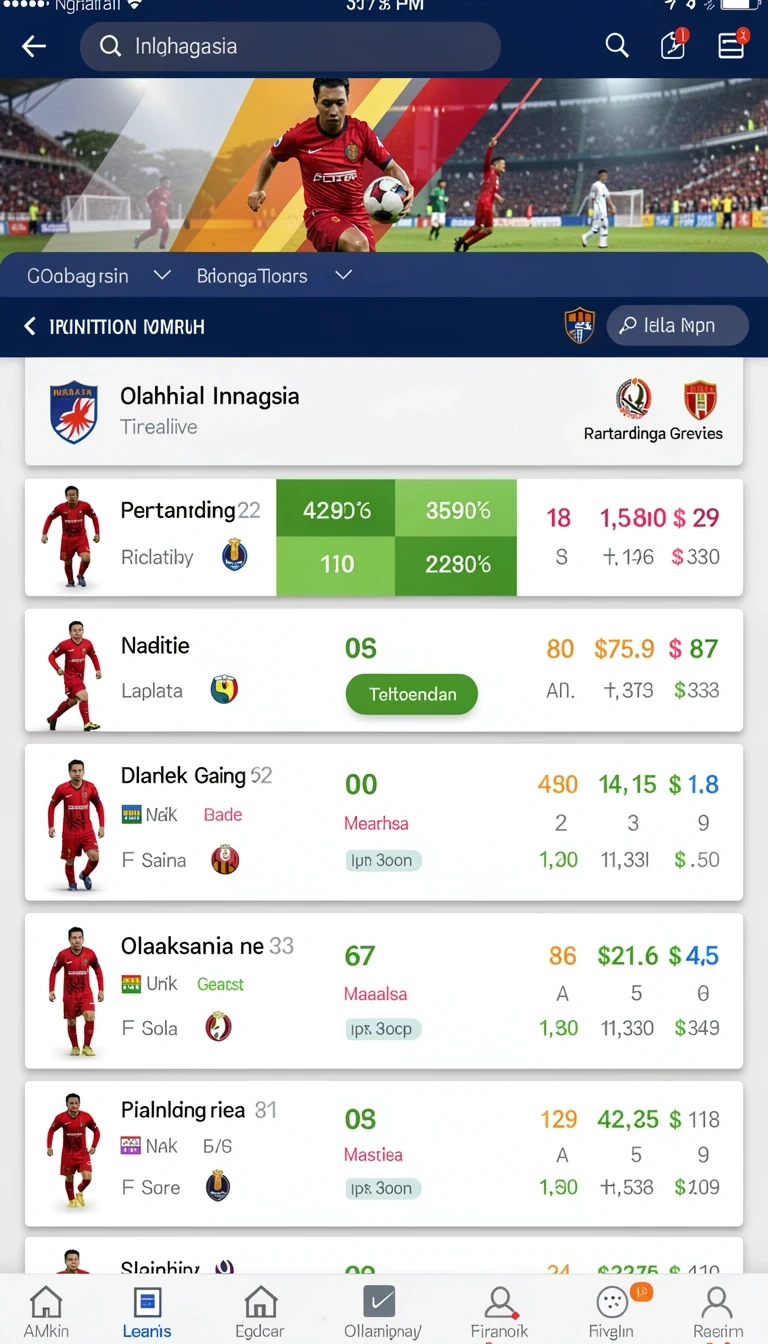Image resolution: width=768 pixels, height=1344 pixels.
Task: Open the Pertanrding player card
Action: [384, 537]
